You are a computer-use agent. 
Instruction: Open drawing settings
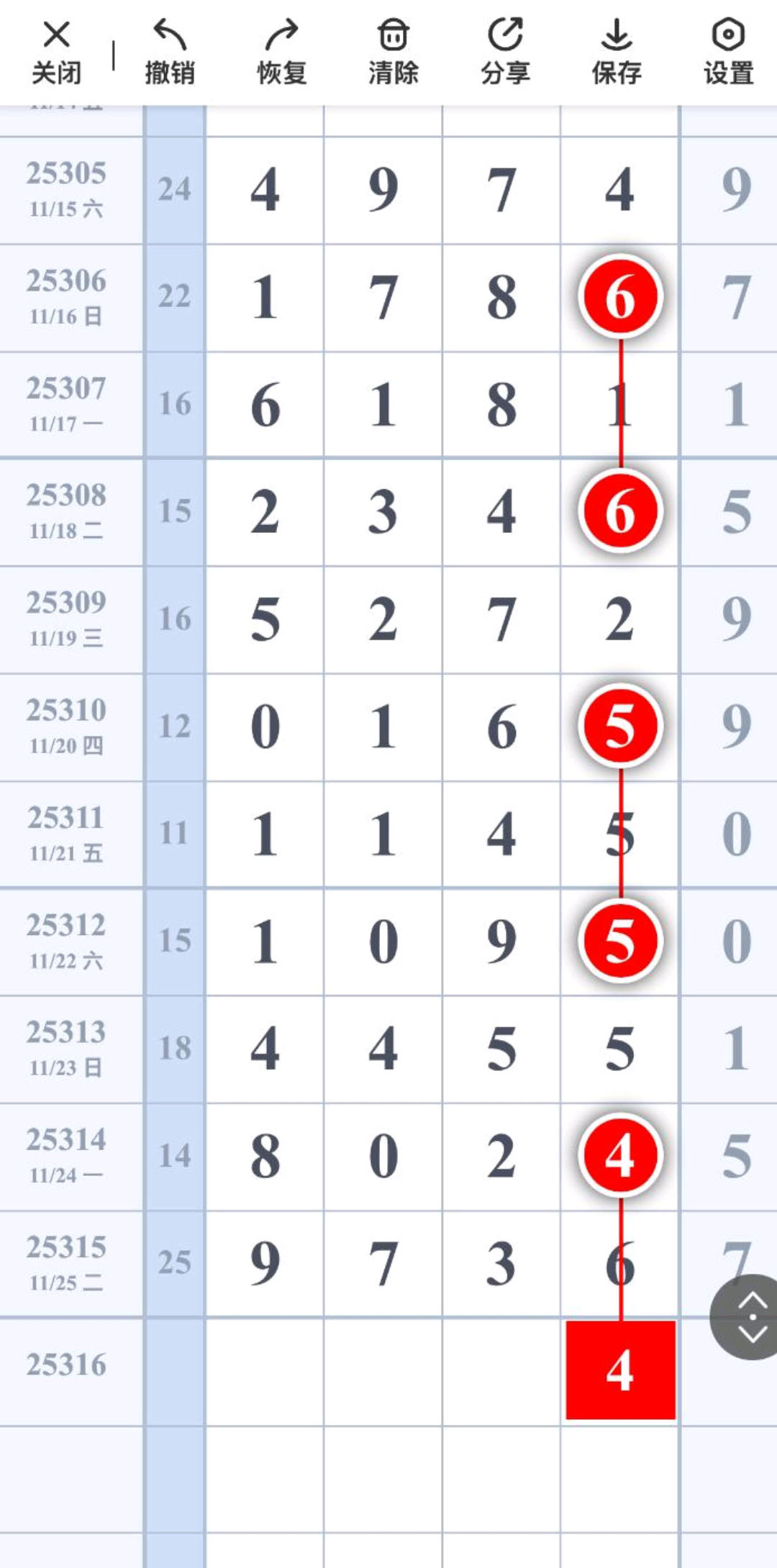[x=728, y=53]
